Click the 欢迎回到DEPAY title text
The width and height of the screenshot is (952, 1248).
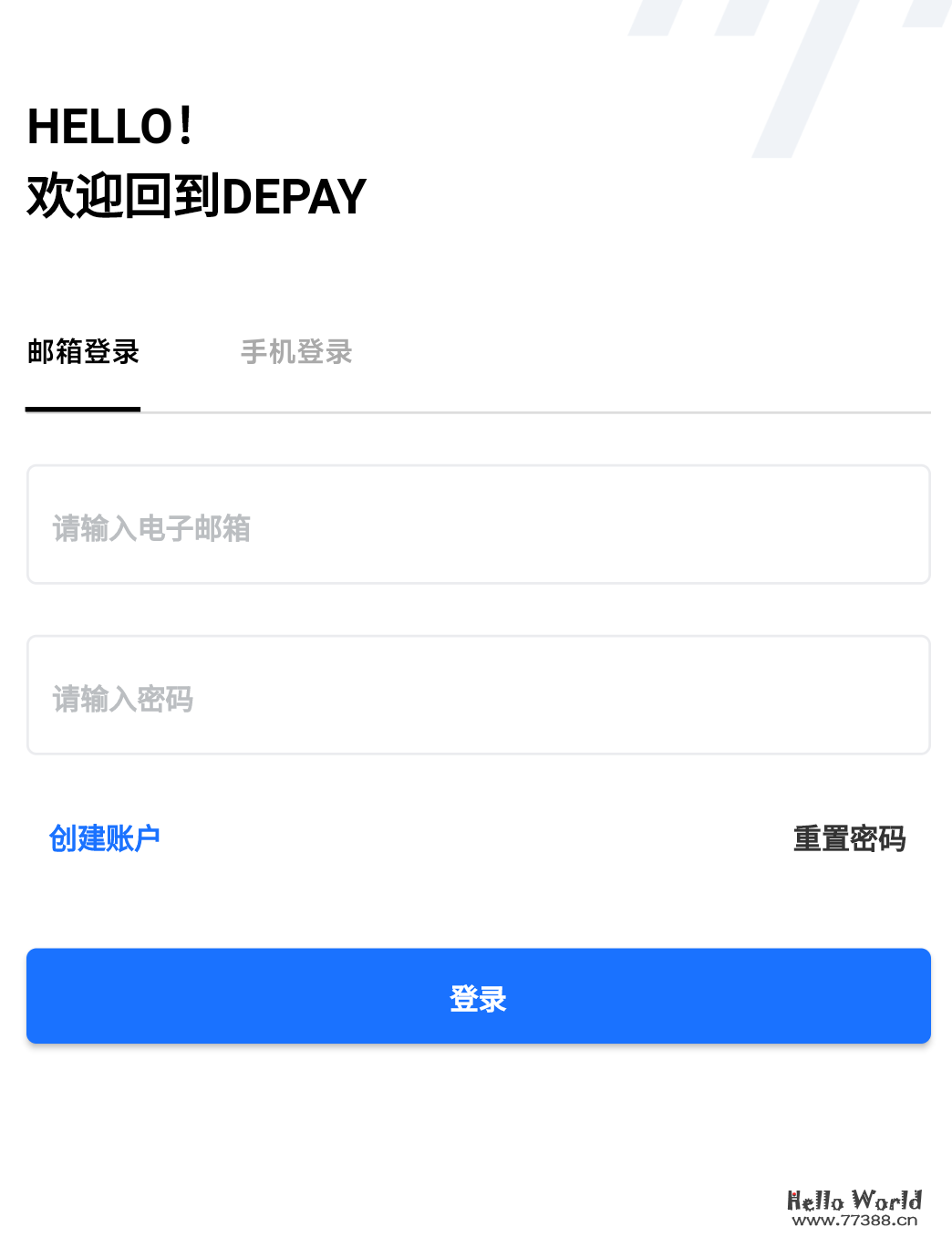pos(195,195)
